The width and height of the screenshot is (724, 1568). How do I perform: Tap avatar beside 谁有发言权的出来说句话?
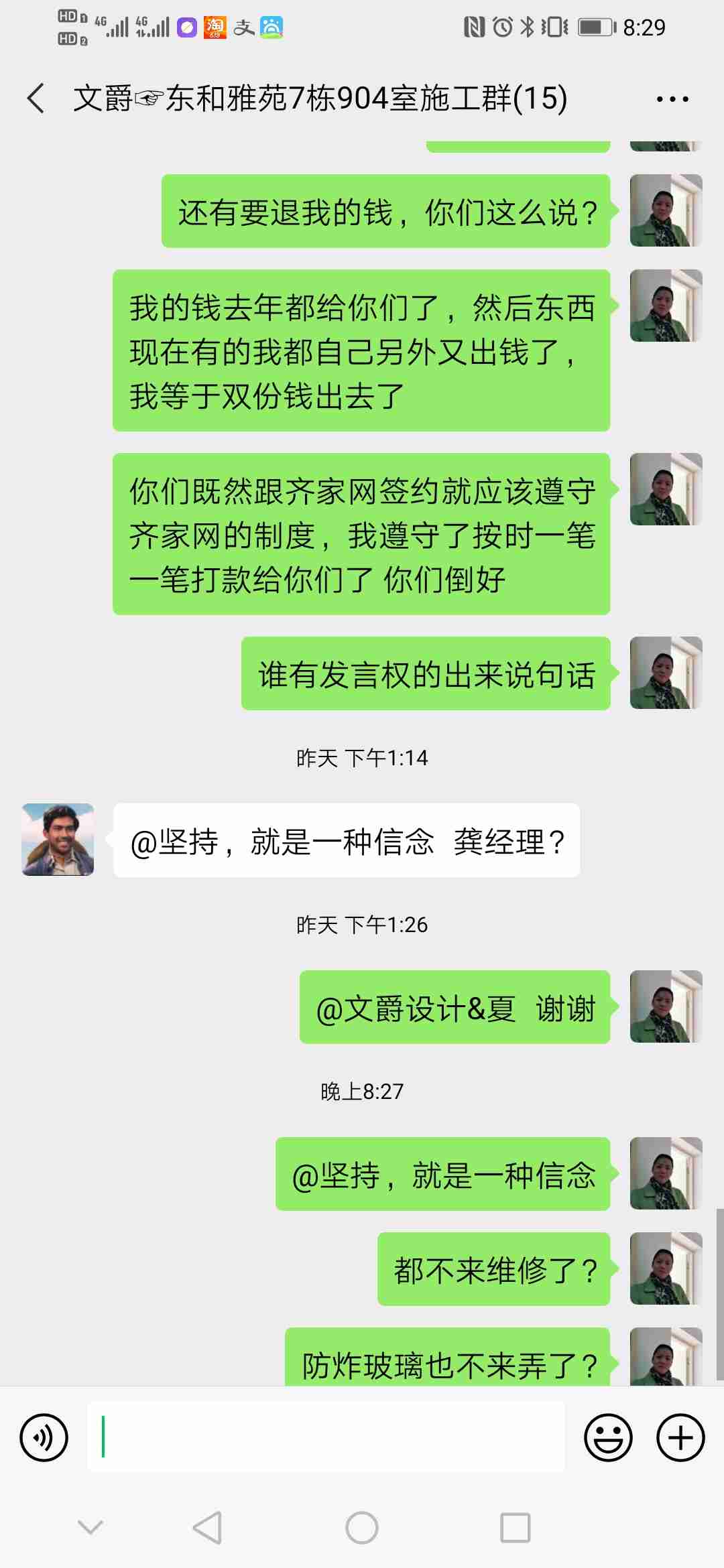(666, 673)
